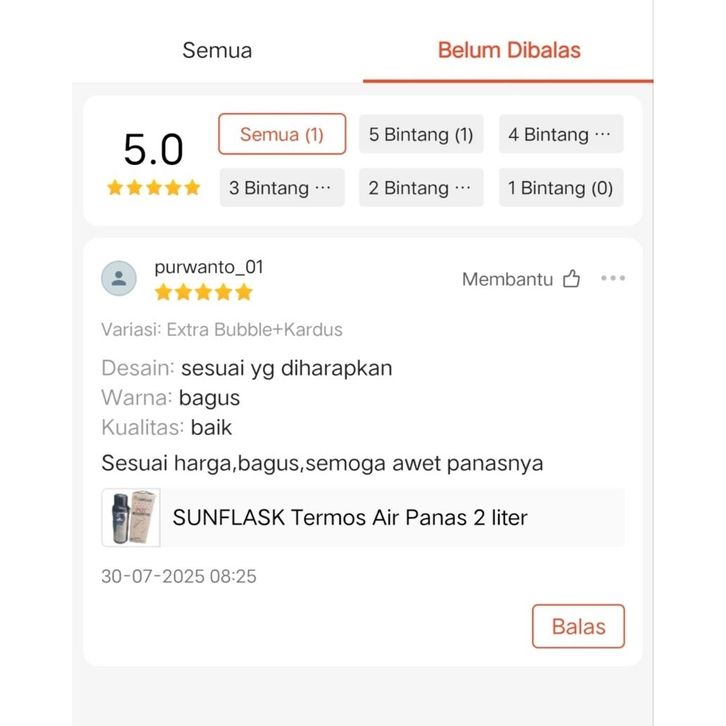
Task: Tap Balas to reply to the review
Action: (x=578, y=627)
